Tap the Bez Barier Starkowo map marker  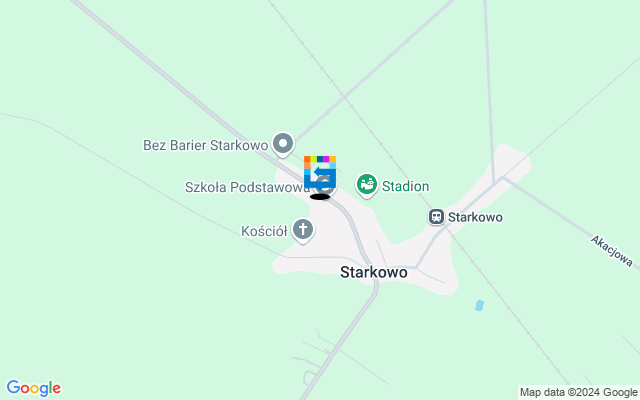point(283,145)
